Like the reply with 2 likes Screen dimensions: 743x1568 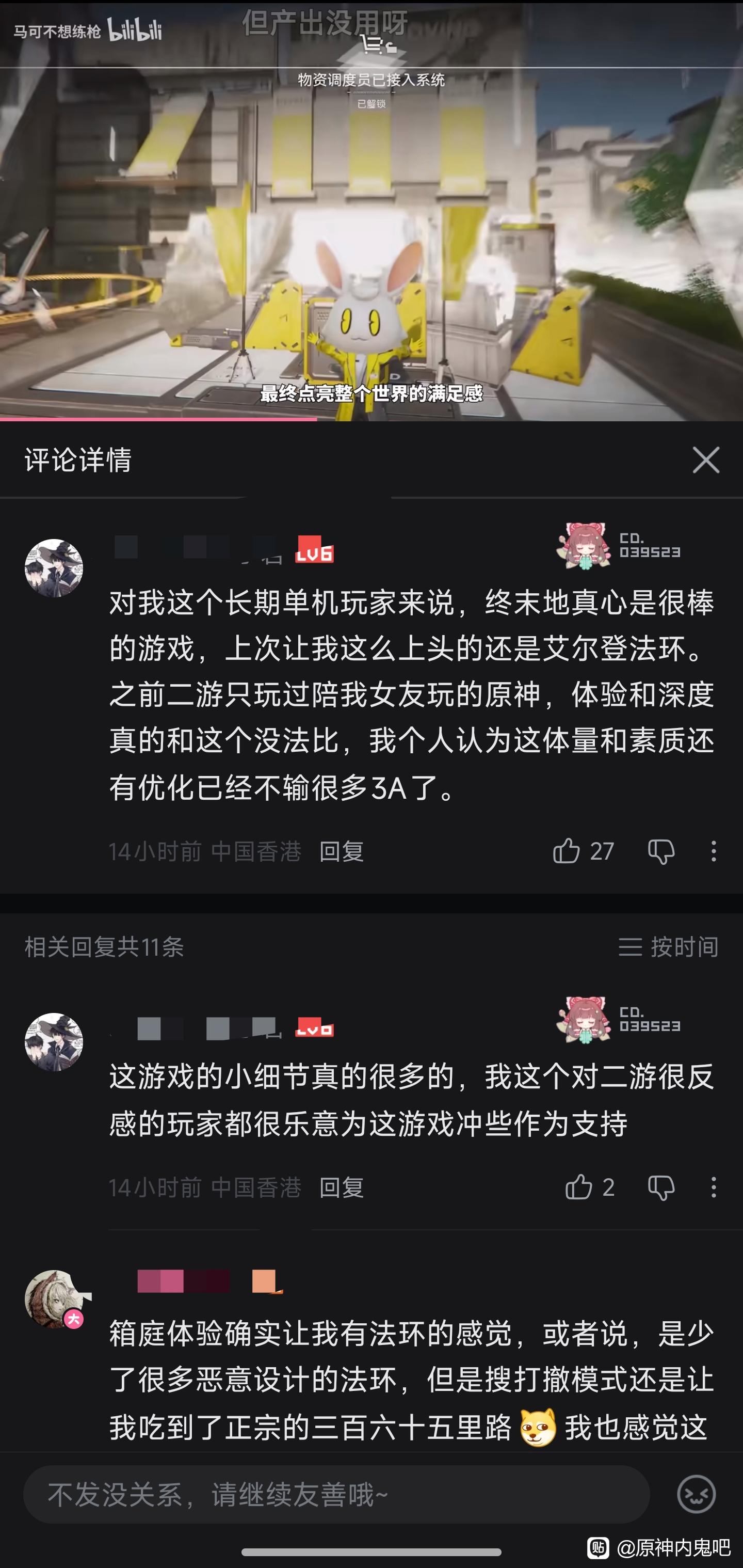[578, 1187]
